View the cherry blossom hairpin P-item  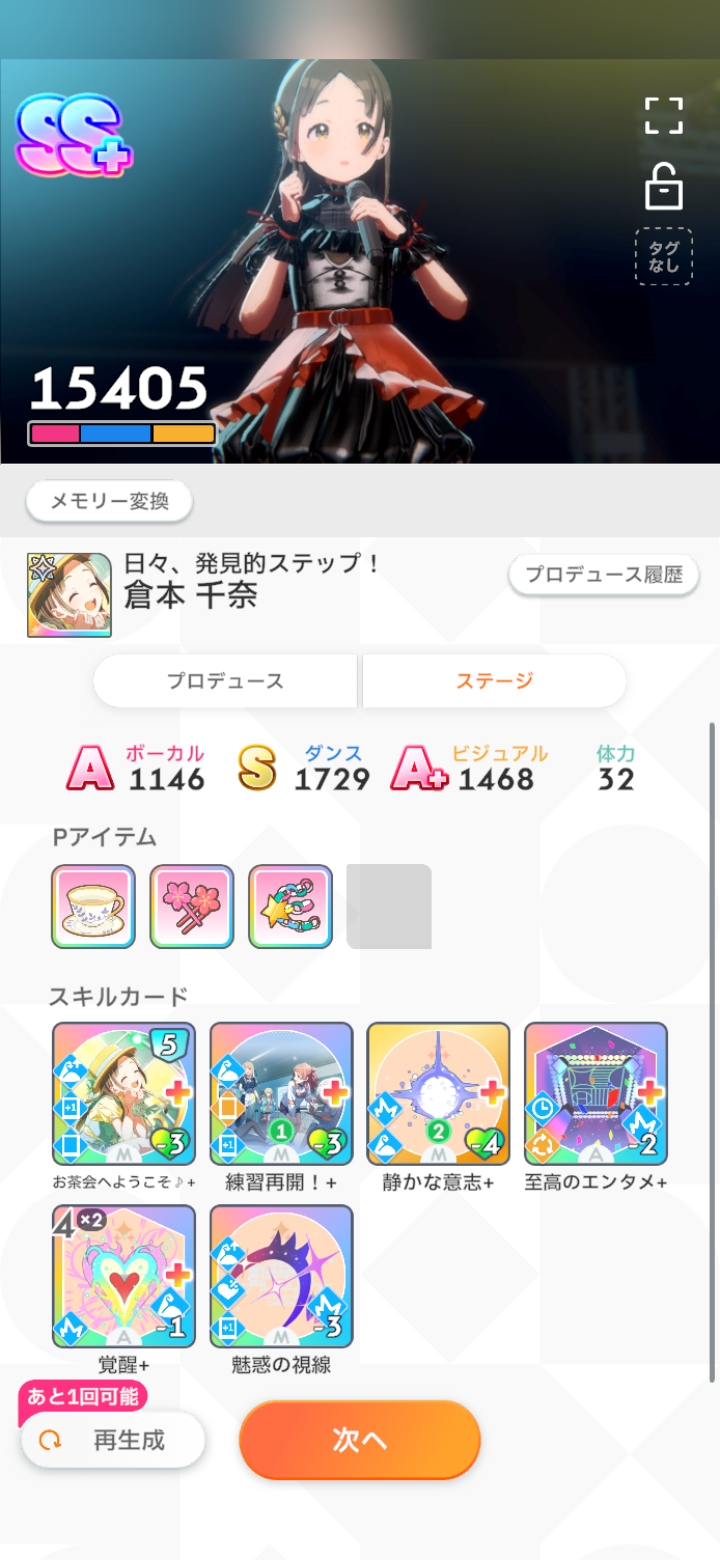coord(192,906)
